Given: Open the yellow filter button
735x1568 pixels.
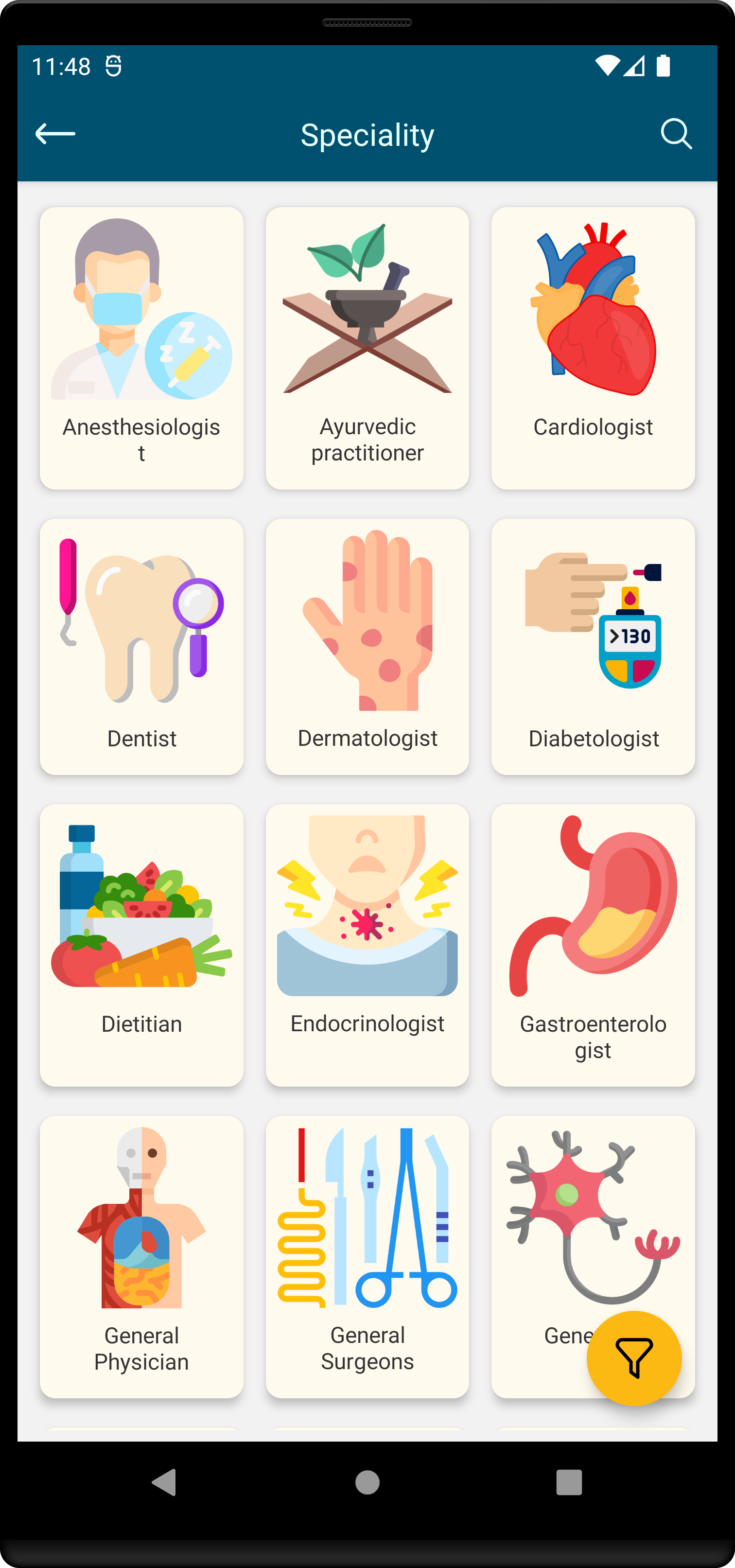Looking at the screenshot, I should pyautogui.click(x=634, y=1358).
